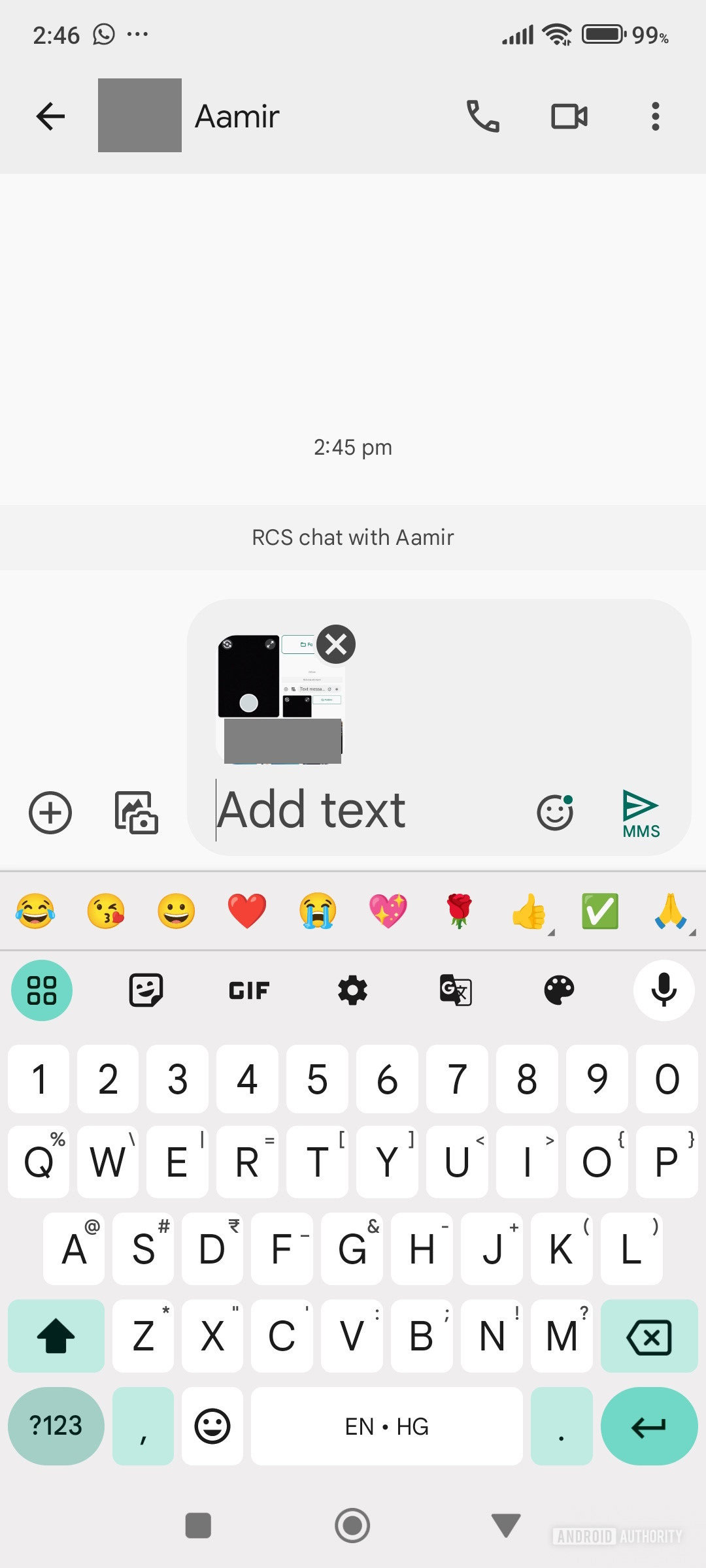Start a voice call with Aamir
Viewport: 706px width, 1568px height.
[482, 117]
